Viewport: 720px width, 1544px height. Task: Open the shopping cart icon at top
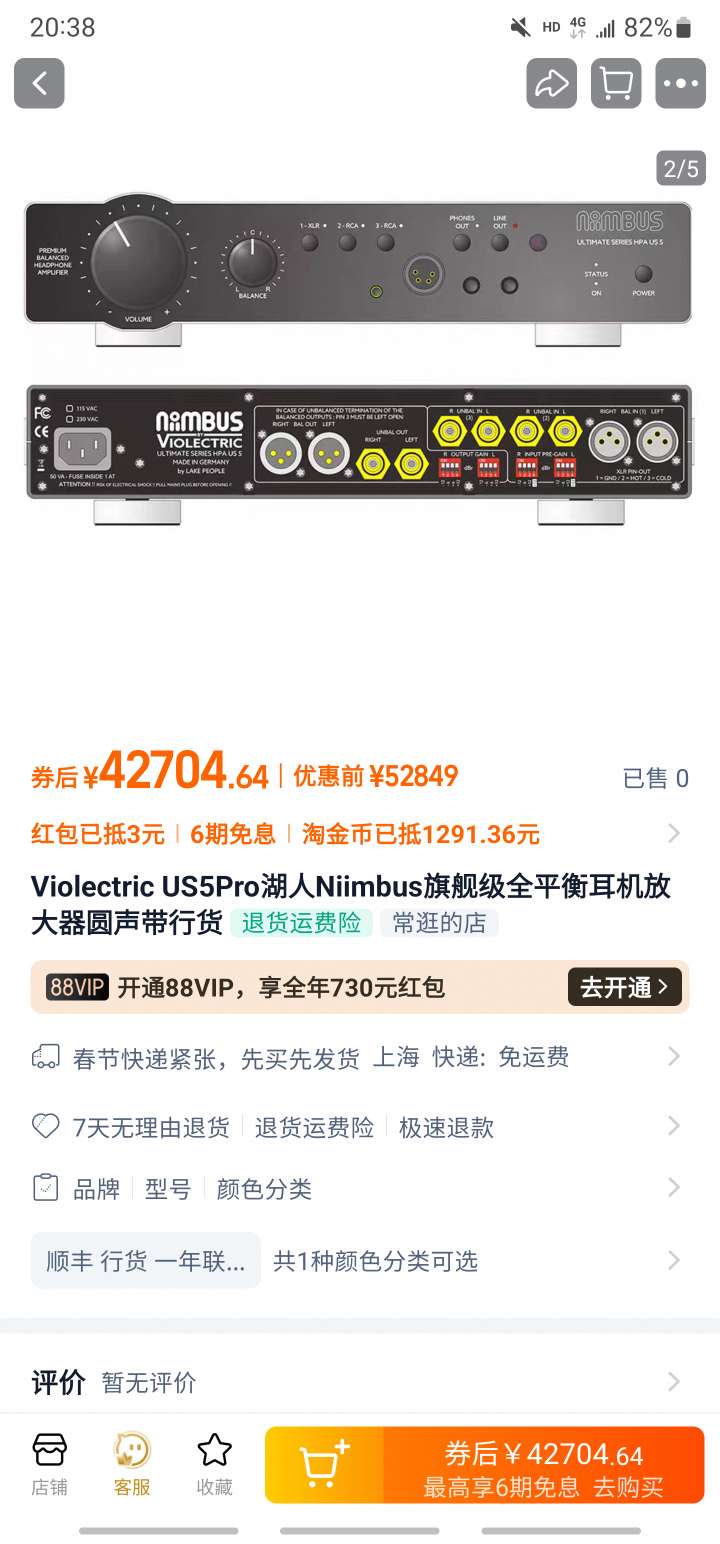[x=615, y=83]
